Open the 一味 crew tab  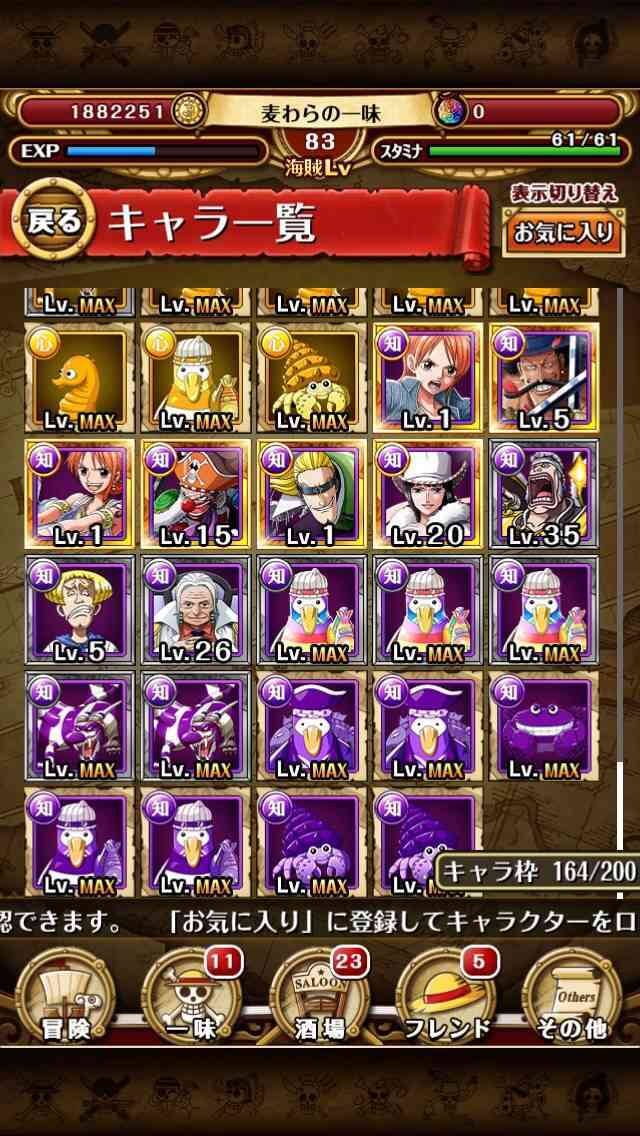pyautogui.click(x=191, y=996)
